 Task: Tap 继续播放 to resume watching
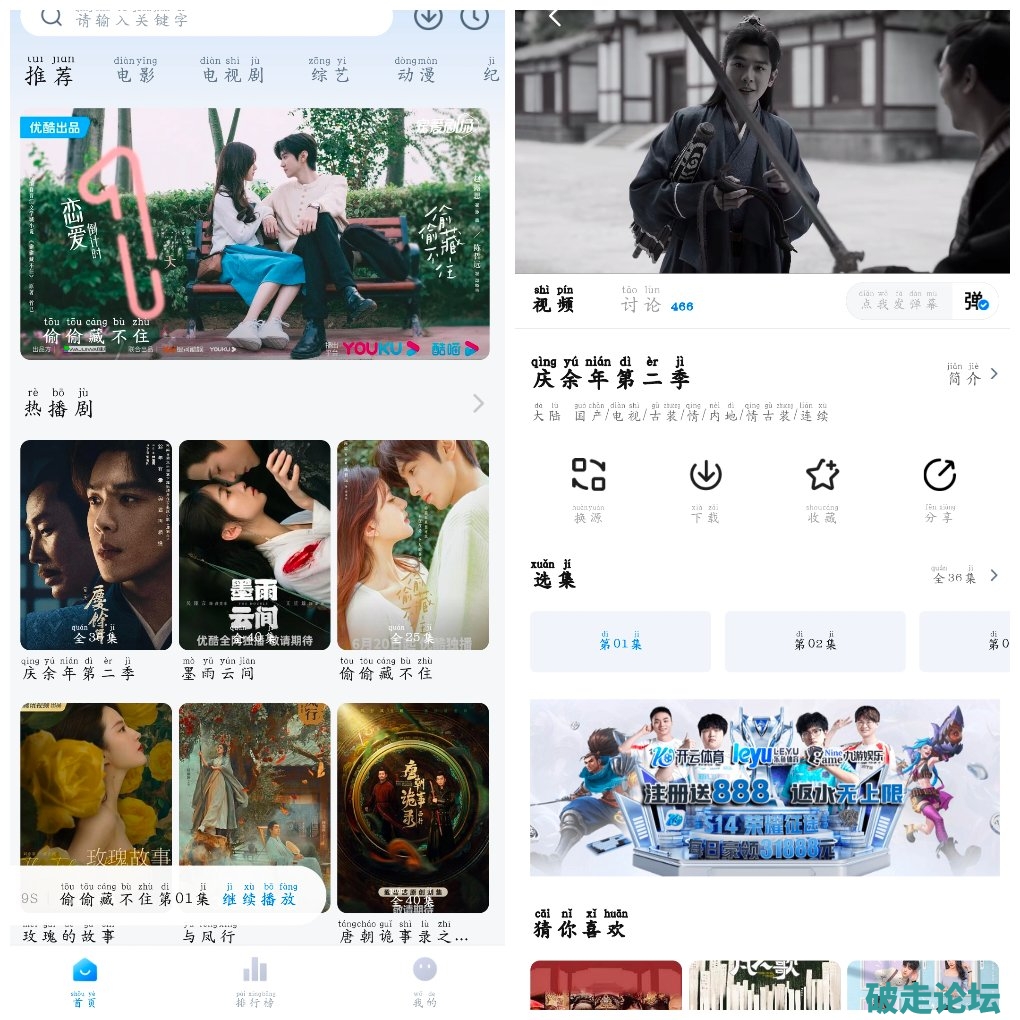click(x=259, y=898)
